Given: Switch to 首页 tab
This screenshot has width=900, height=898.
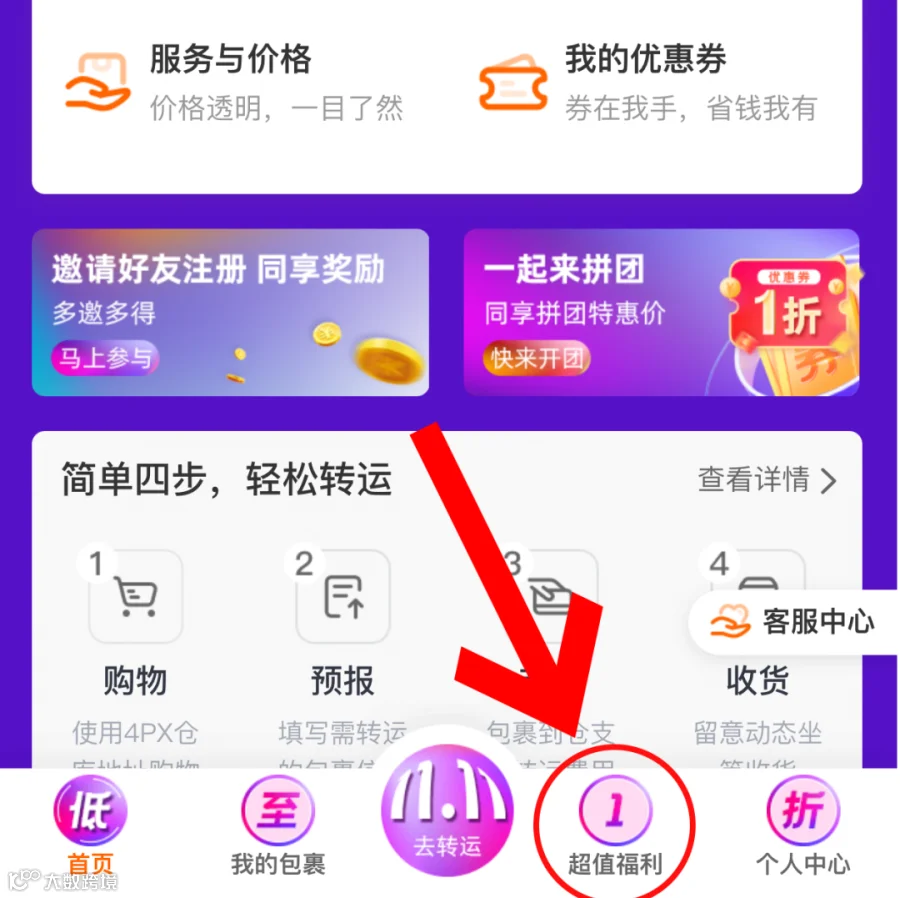Looking at the screenshot, I should [90, 826].
